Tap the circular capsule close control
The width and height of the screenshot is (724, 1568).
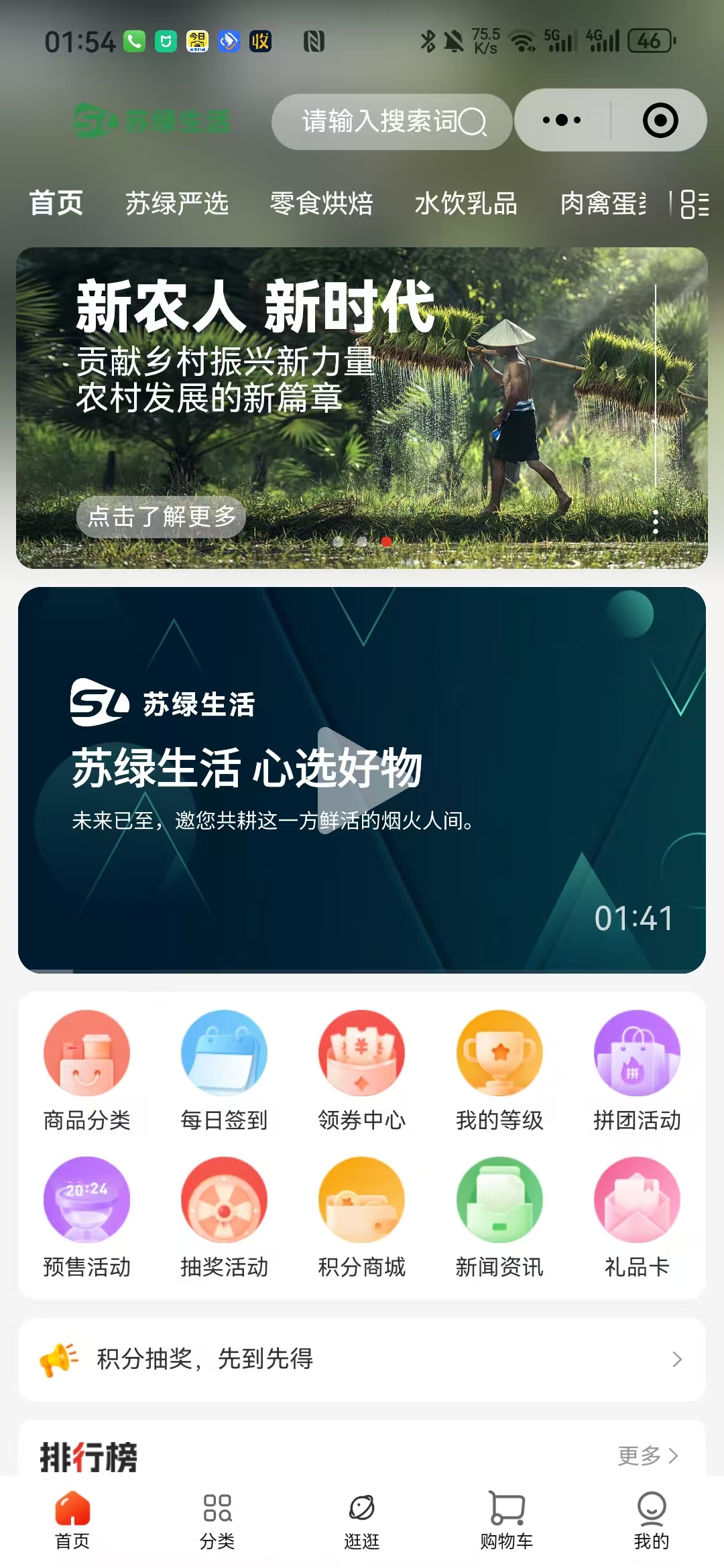pos(660,120)
